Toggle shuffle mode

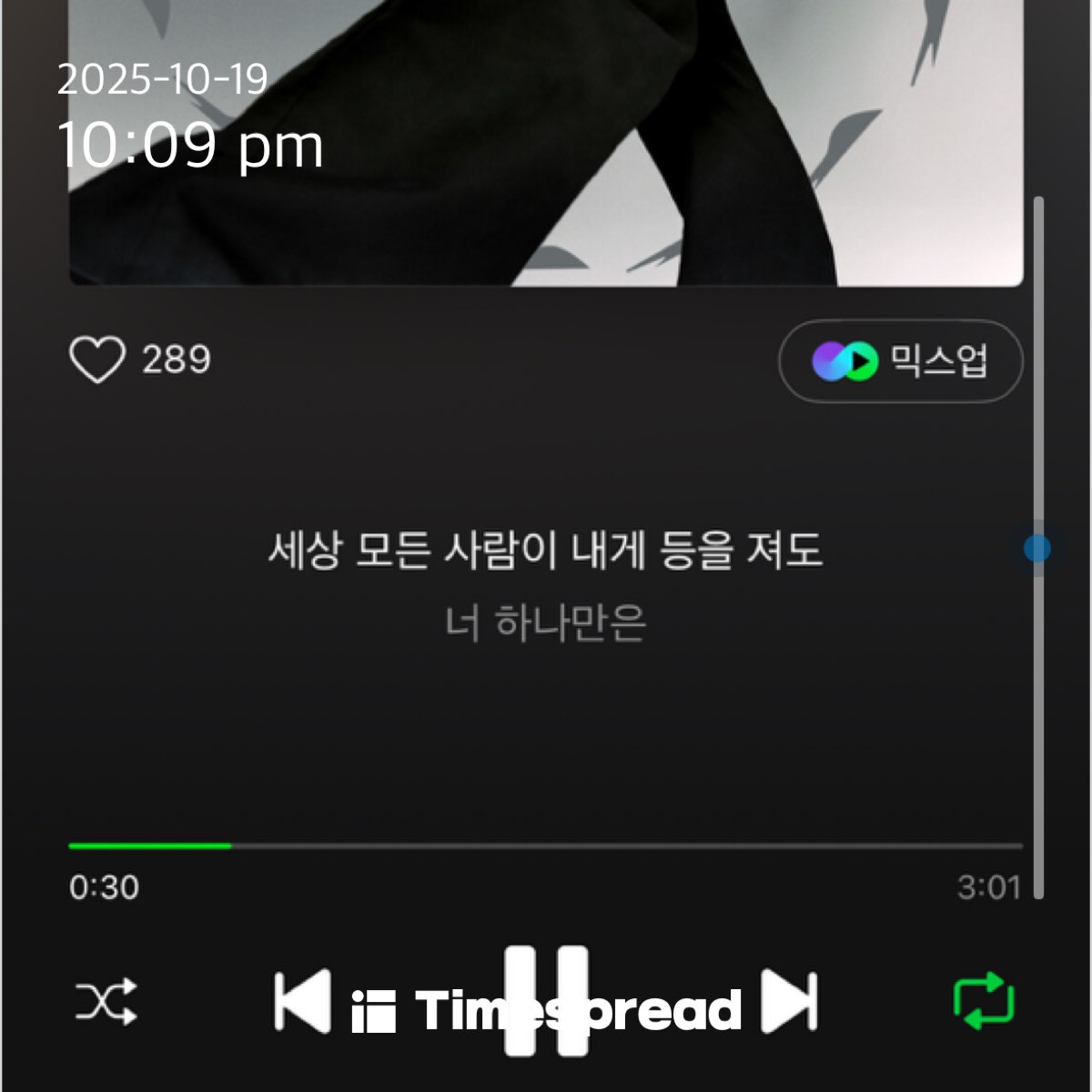(106, 1002)
